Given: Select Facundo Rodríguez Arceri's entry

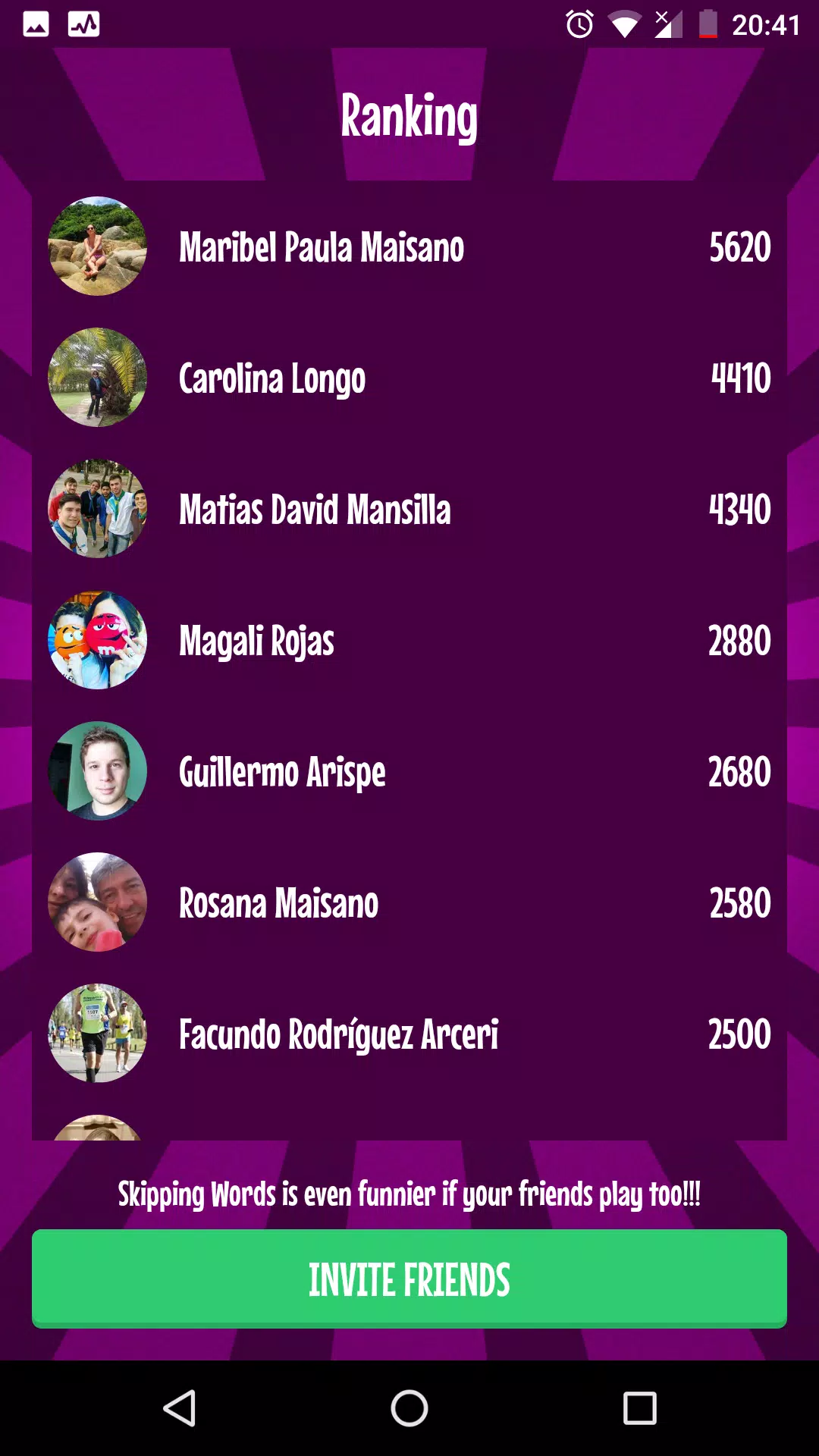Looking at the screenshot, I should click(x=409, y=1034).
